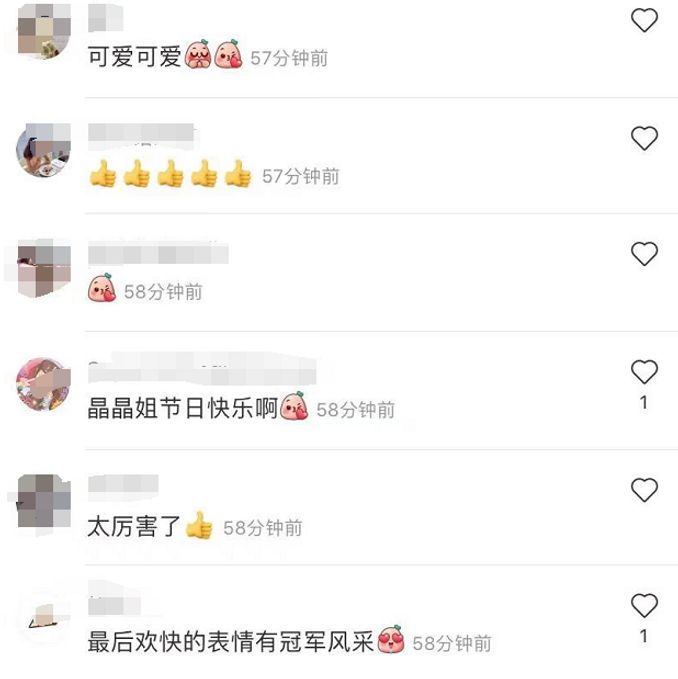
Task: Like the comment 可爱可爱
Action: click(644, 20)
